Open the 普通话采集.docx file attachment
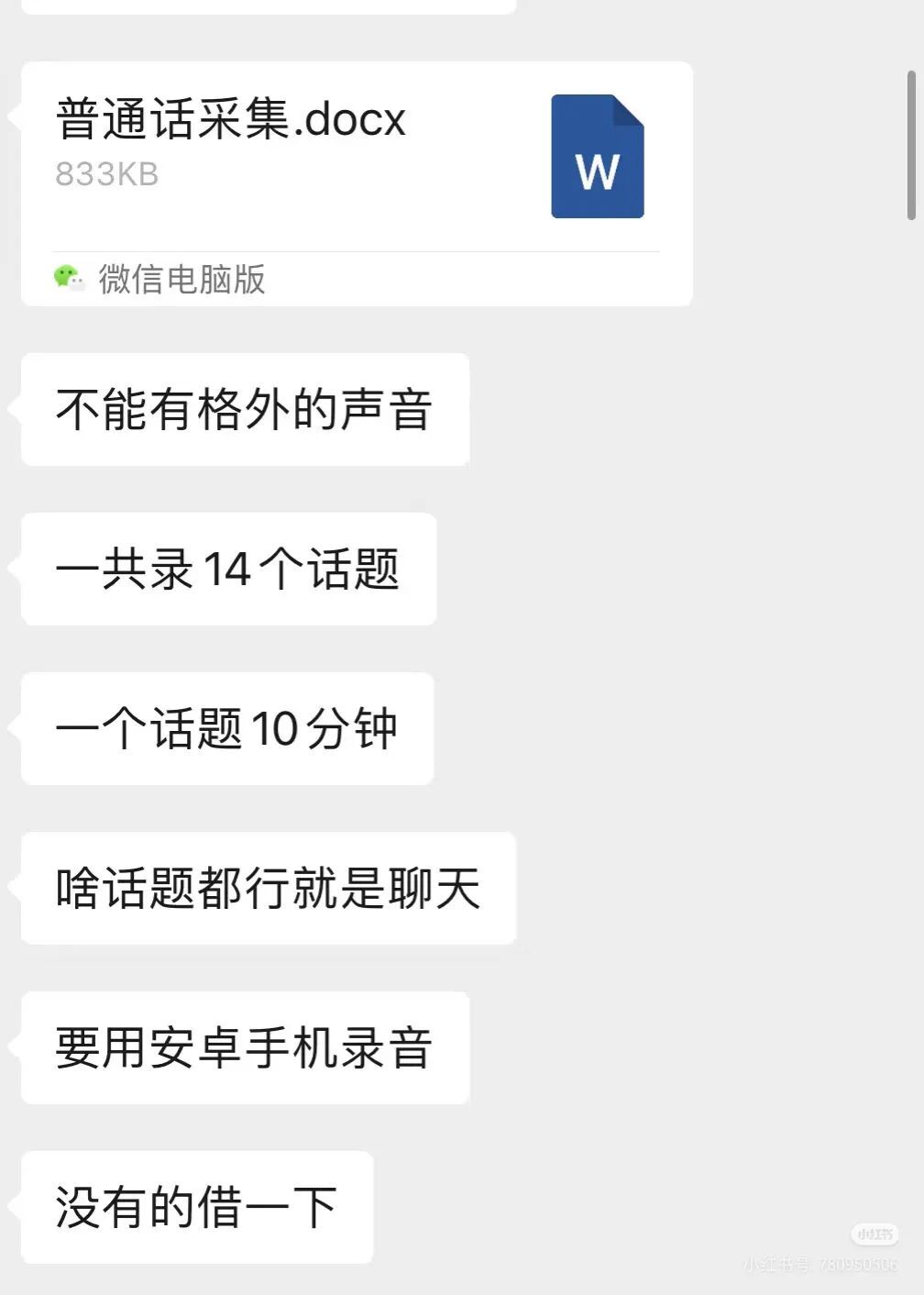This screenshot has height=1295, width=924. coord(356,156)
